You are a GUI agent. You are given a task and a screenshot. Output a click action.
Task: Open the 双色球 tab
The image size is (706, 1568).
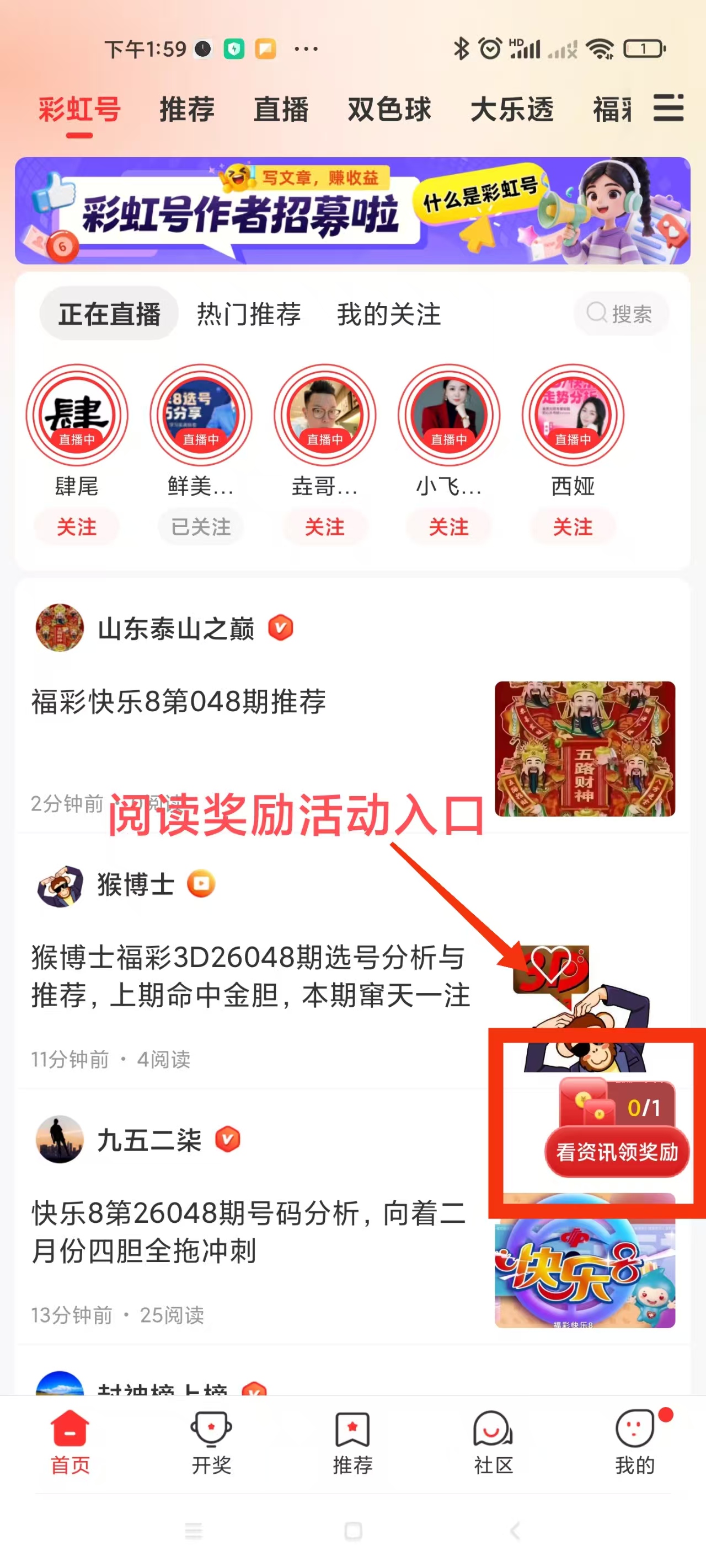389,110
